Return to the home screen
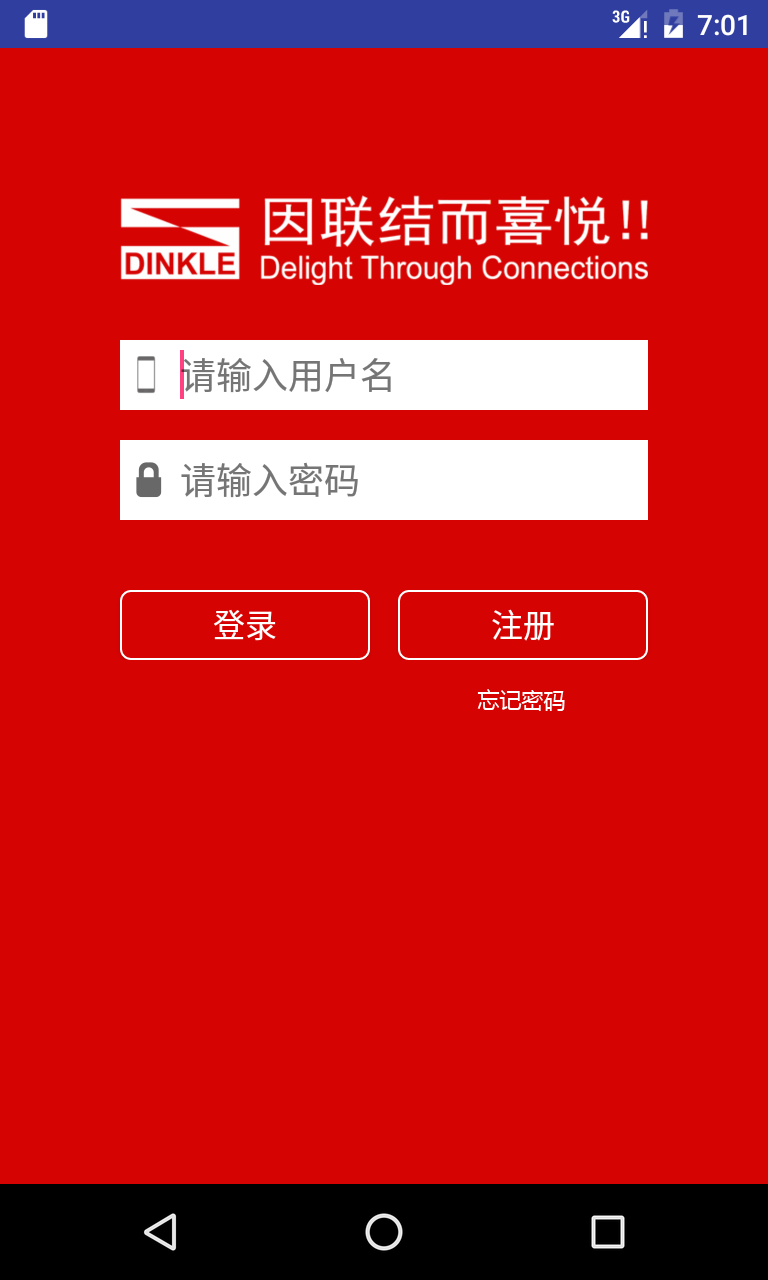Screen dimensions: 768x1280 click(384, 1232)
